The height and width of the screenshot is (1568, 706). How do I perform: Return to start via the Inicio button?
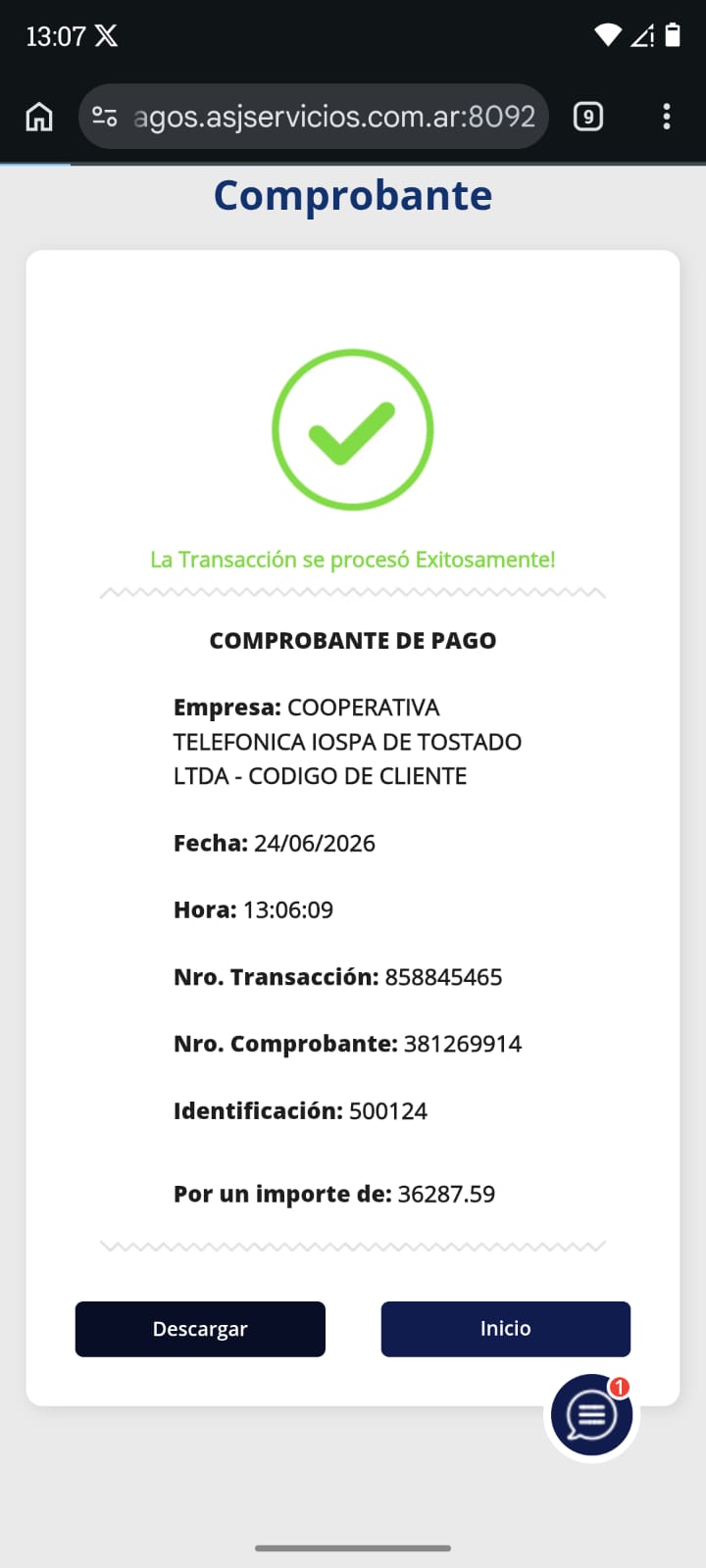pos(505,1329)
